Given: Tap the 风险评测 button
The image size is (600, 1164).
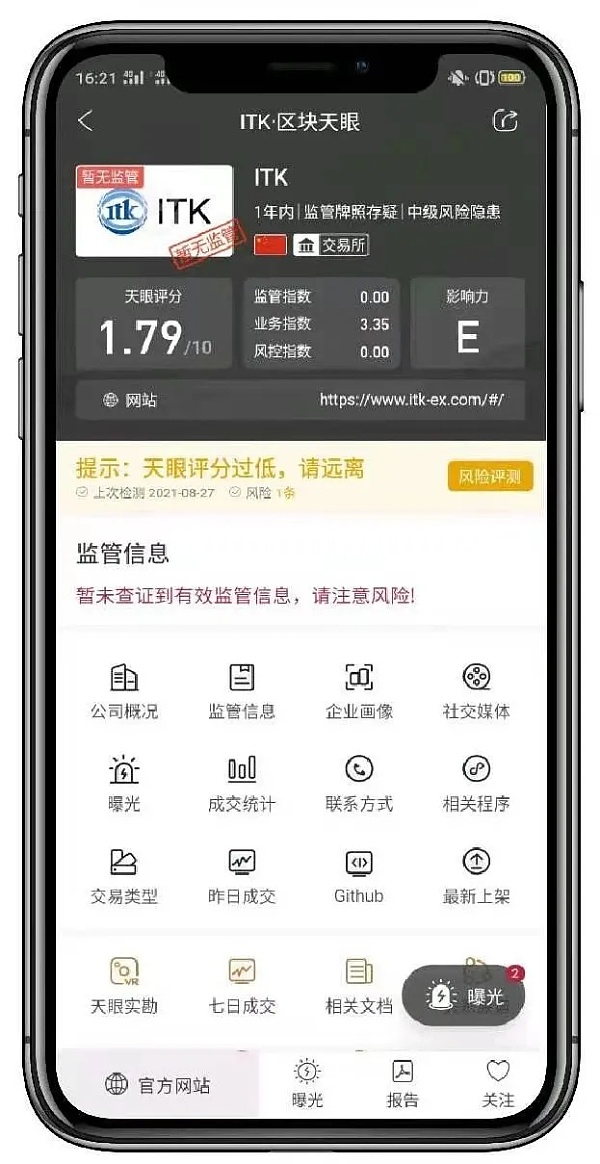Looking at the screenshot, I should (x=490, y=477).
